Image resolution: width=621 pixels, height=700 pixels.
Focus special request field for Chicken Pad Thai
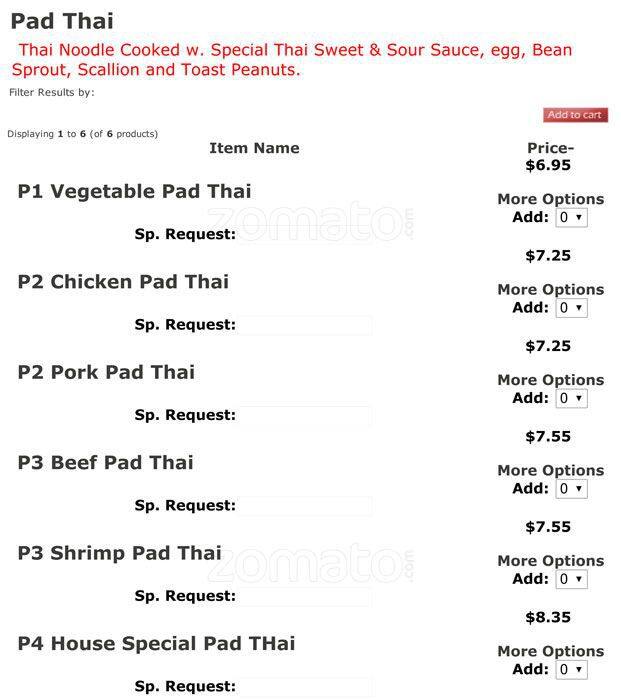point(305,325)
